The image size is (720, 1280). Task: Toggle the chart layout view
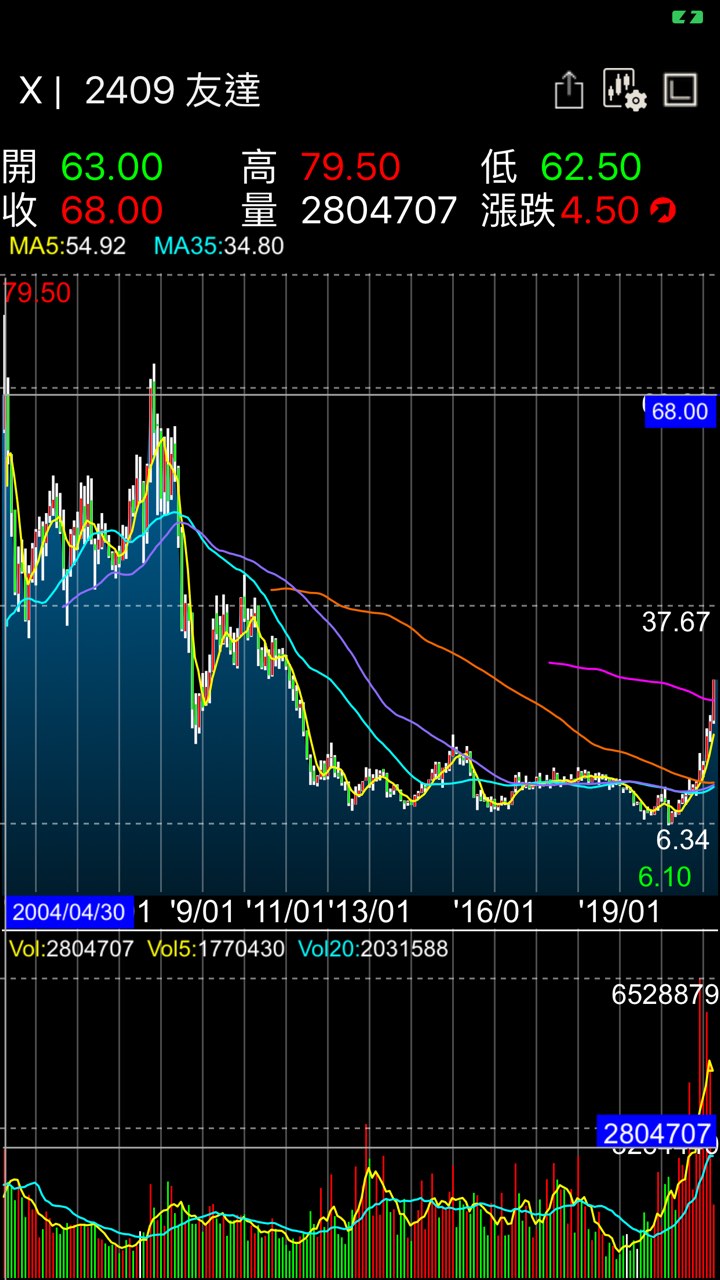(681, 90)
